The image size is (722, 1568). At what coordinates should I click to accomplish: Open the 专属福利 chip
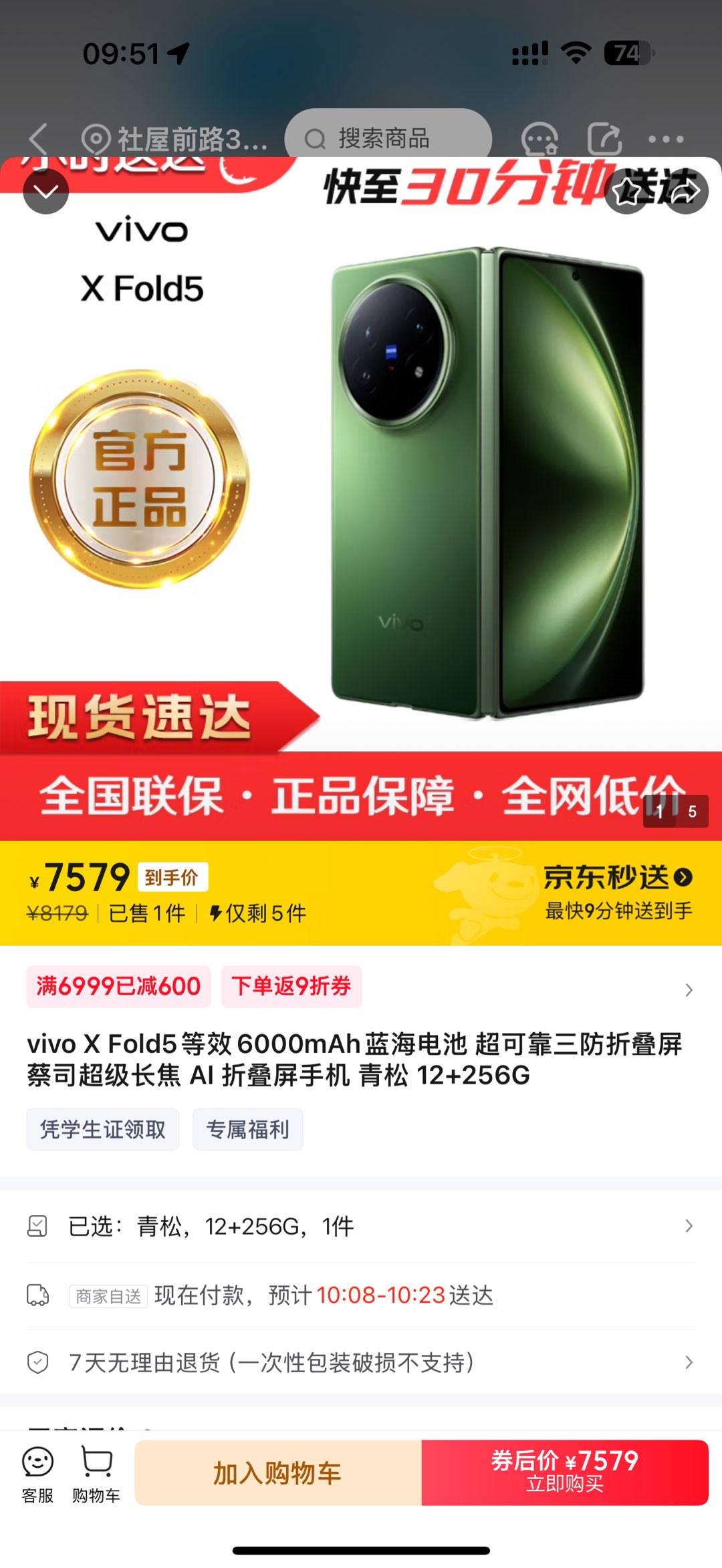click(247, 1129)
